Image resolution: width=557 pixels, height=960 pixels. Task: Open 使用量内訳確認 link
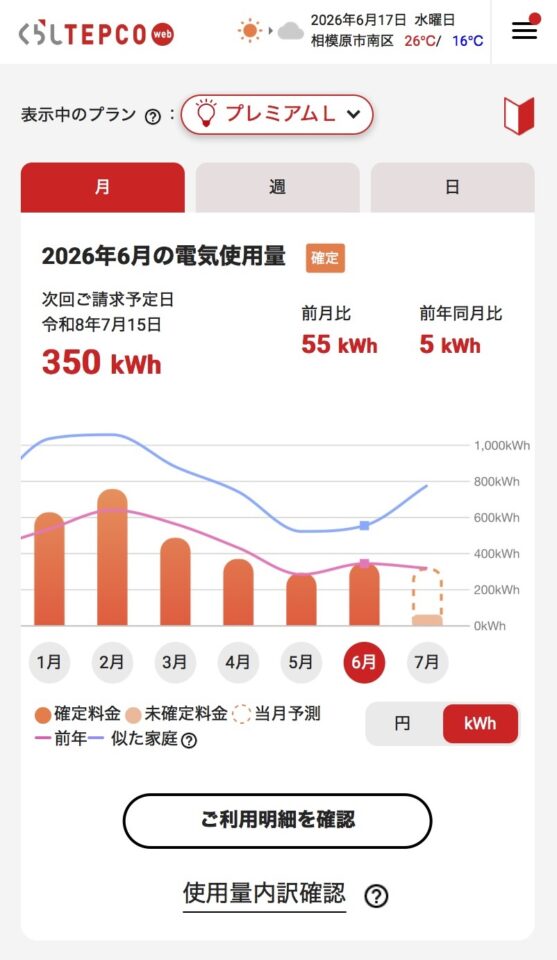[x=264, y=894]
